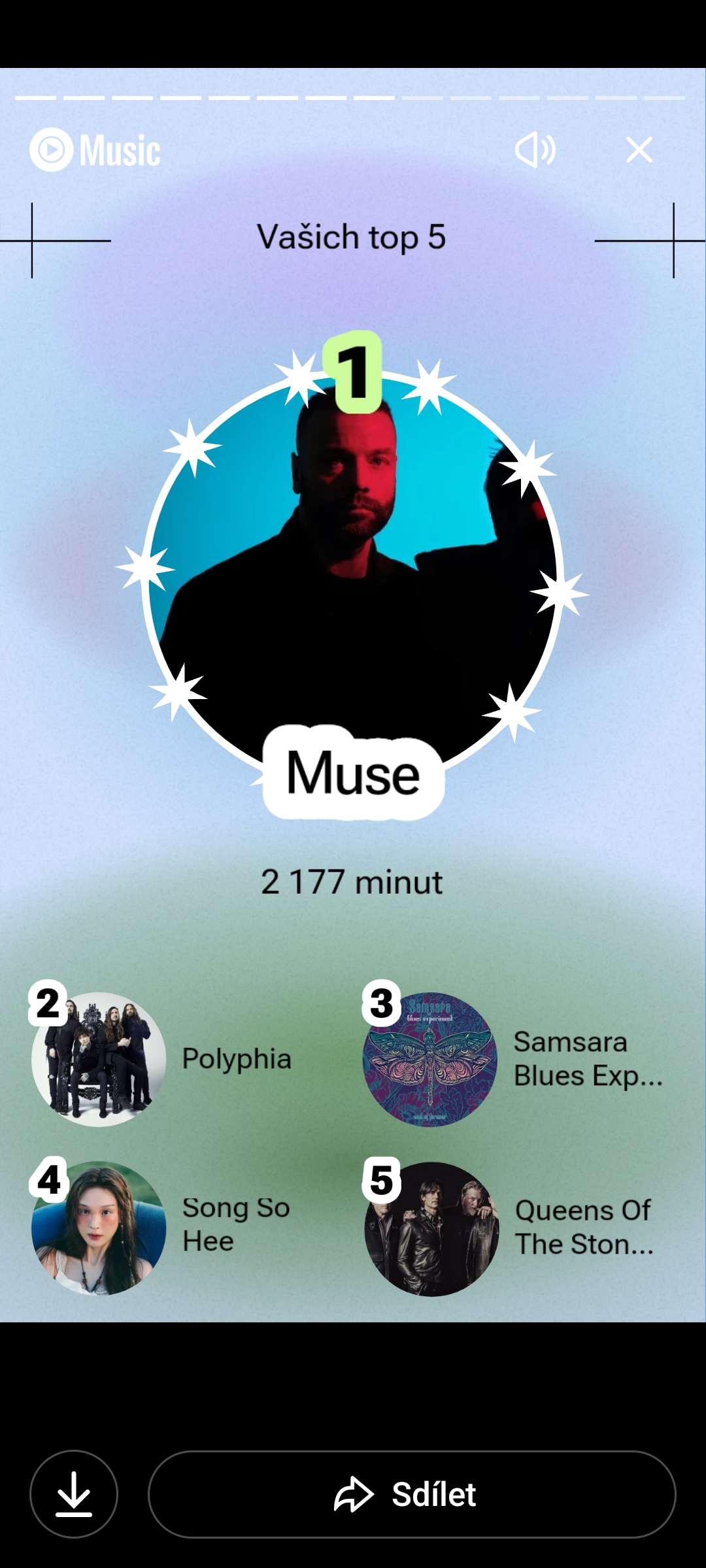706x1568 pixels.
Task: Mute the recap sound
Action: [x=535, y=150]
